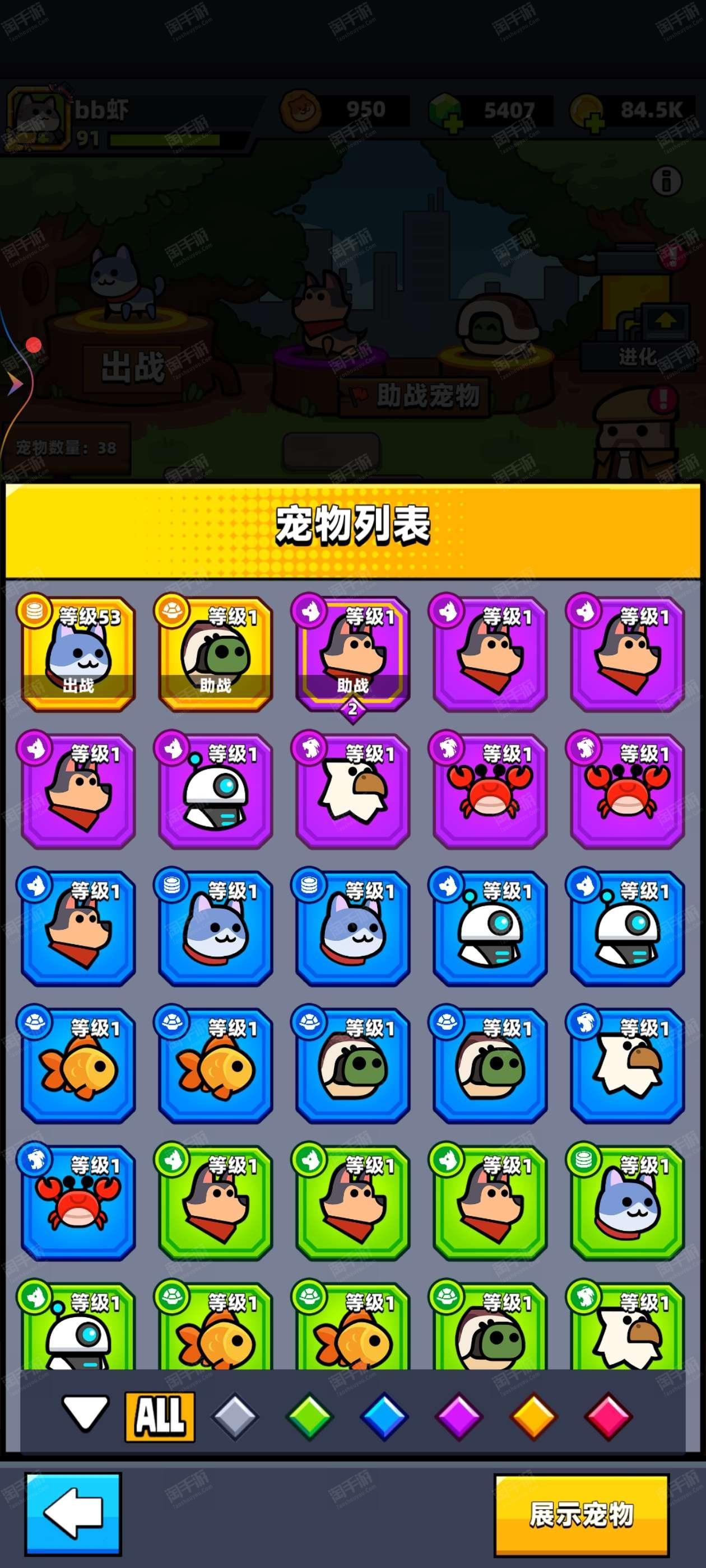706x1568 pixels.
Task: Select the blue eagle pet
Action: [628, 1066]
